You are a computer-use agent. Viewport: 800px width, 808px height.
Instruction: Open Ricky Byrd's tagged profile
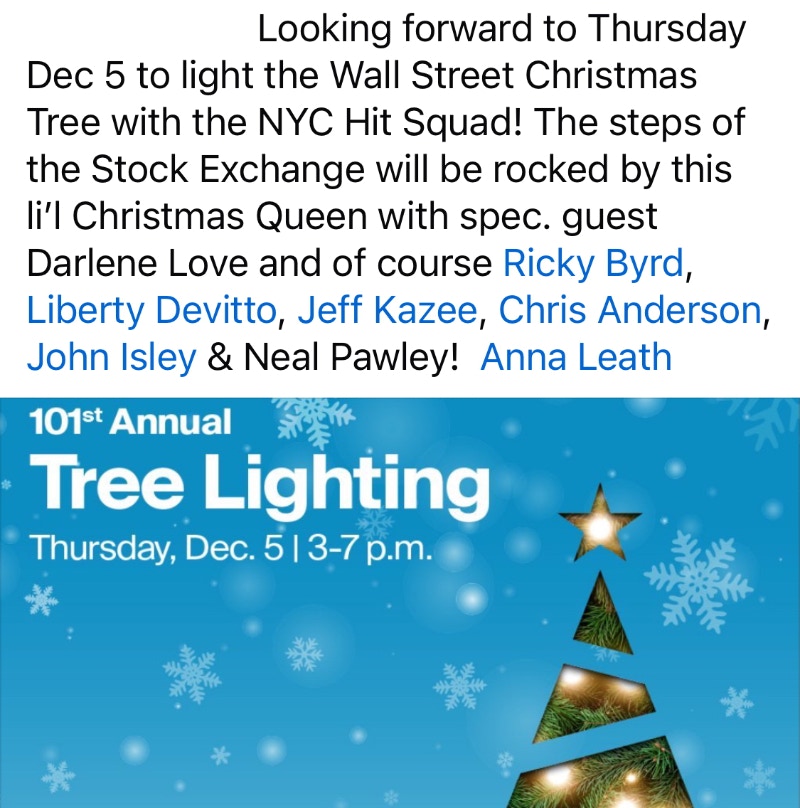(x=593, y=263)
